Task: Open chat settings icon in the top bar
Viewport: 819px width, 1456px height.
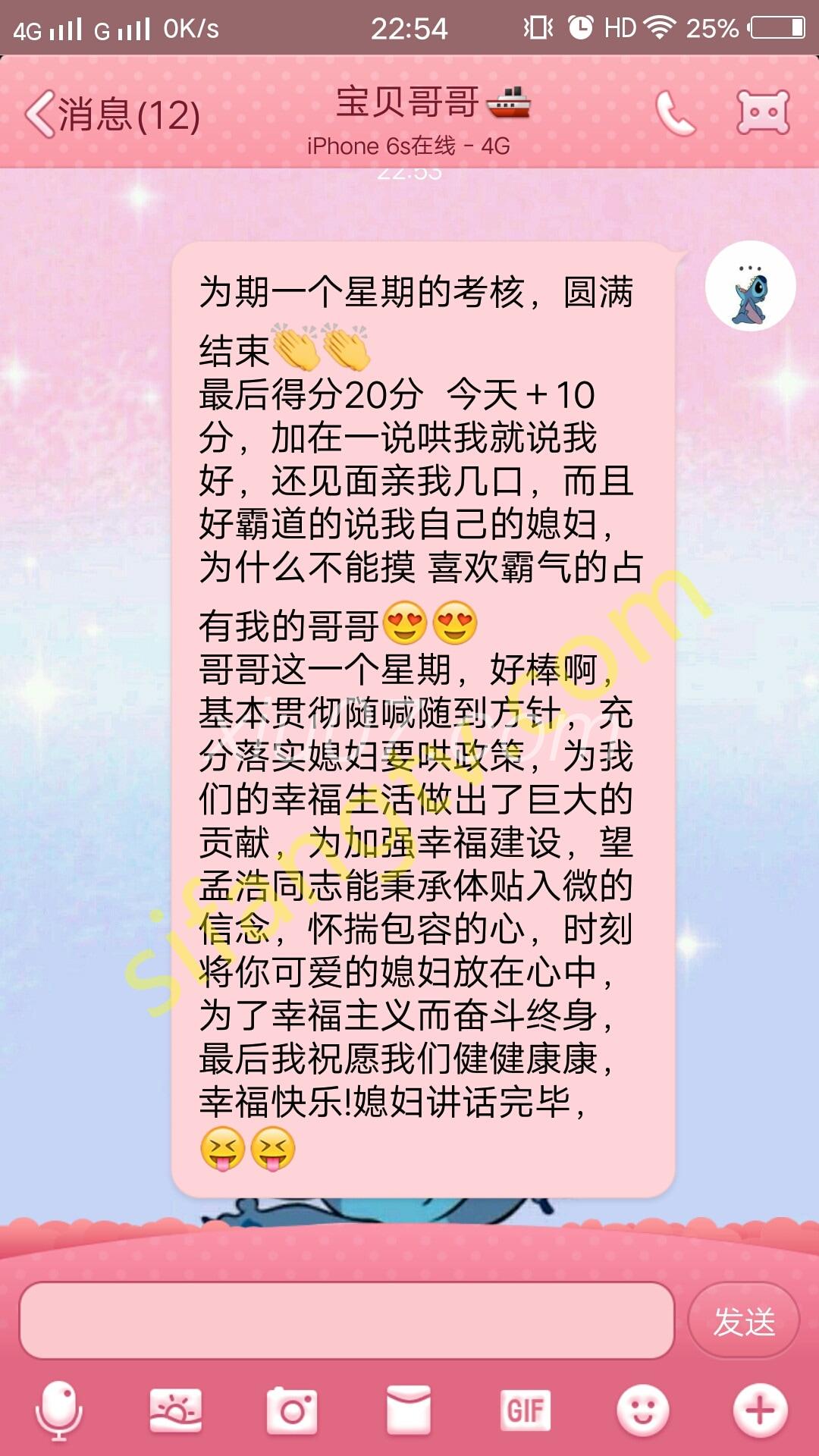Action: pyautogui.click(x=763, y=113)
